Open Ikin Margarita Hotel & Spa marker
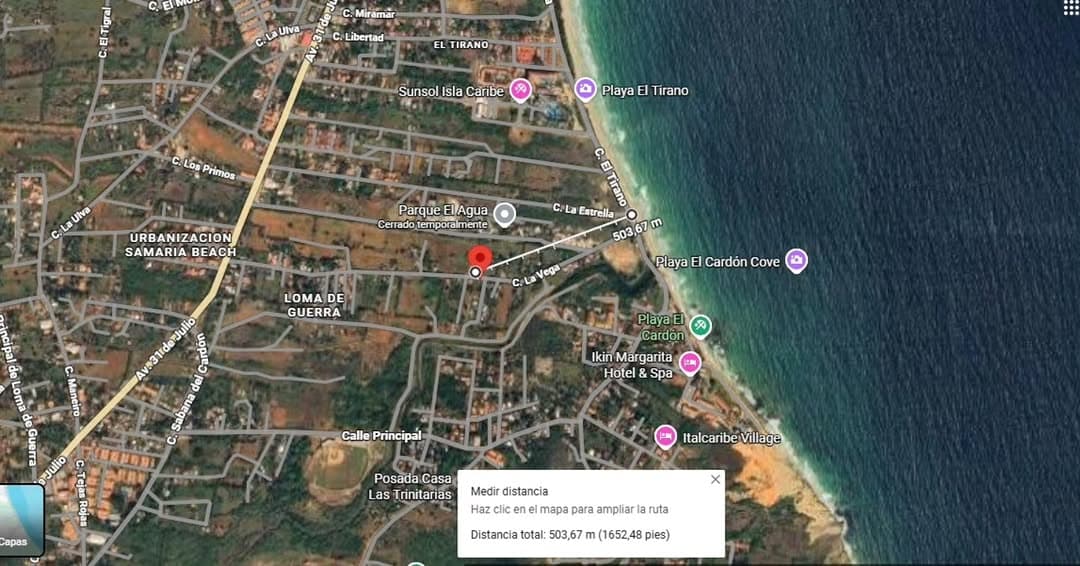The width and height of the screenshot is (1080, 566). pos(689,362)
